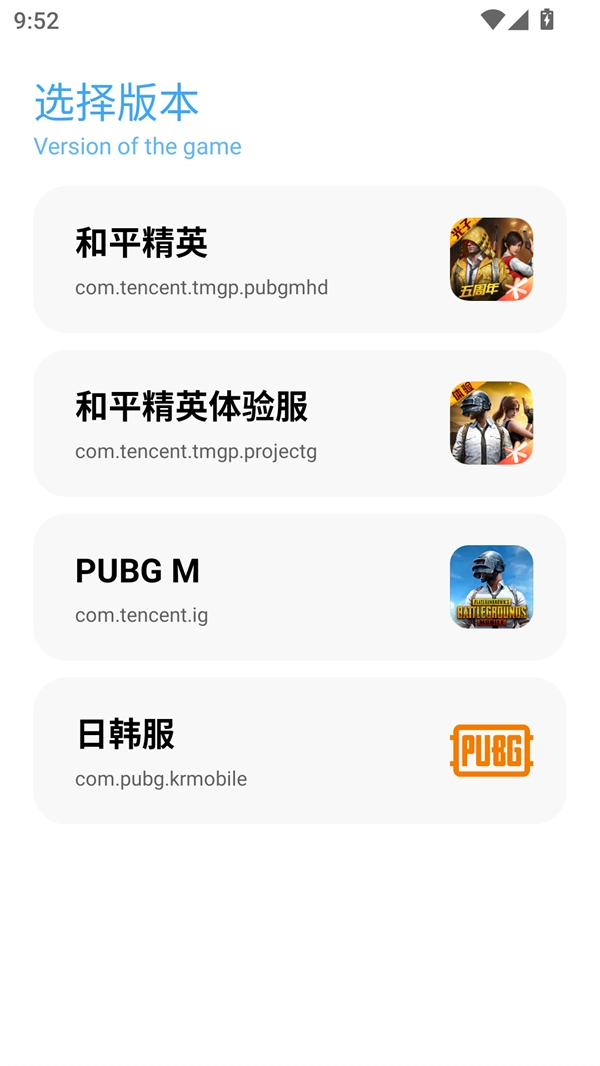Open the PUBG M version option

pos(299,587)
